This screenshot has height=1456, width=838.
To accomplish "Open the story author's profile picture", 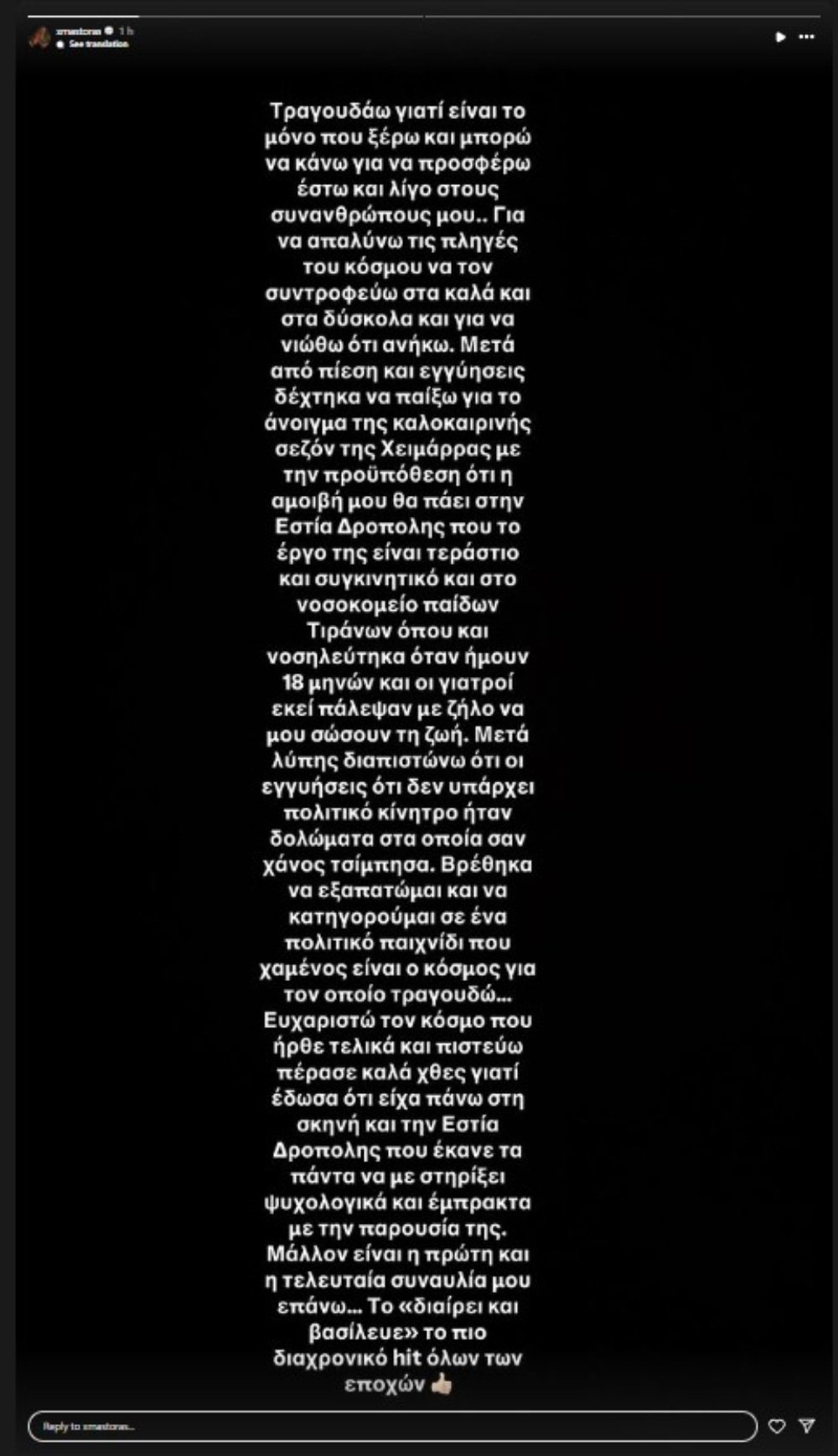I will click(39, 37).
